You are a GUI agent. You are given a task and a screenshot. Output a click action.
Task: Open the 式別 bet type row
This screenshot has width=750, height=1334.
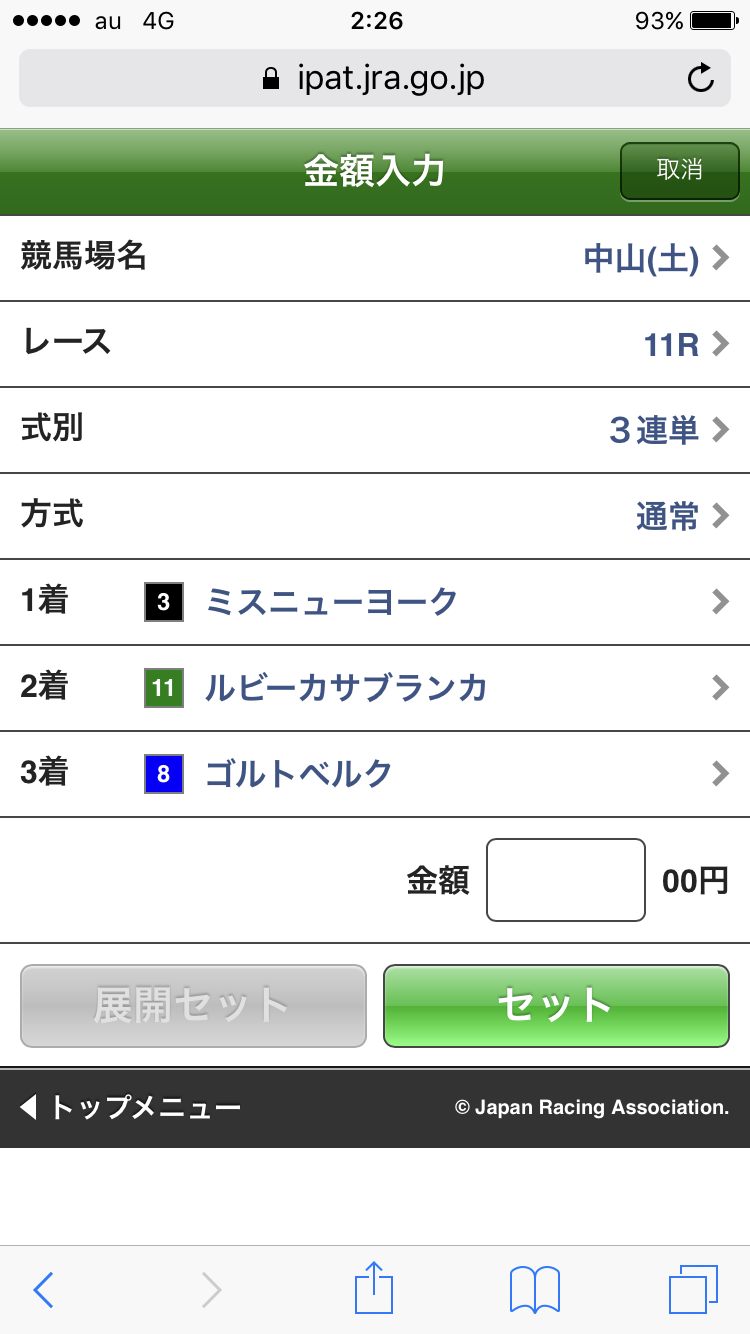pyautogui.click(x=375, y=430)
